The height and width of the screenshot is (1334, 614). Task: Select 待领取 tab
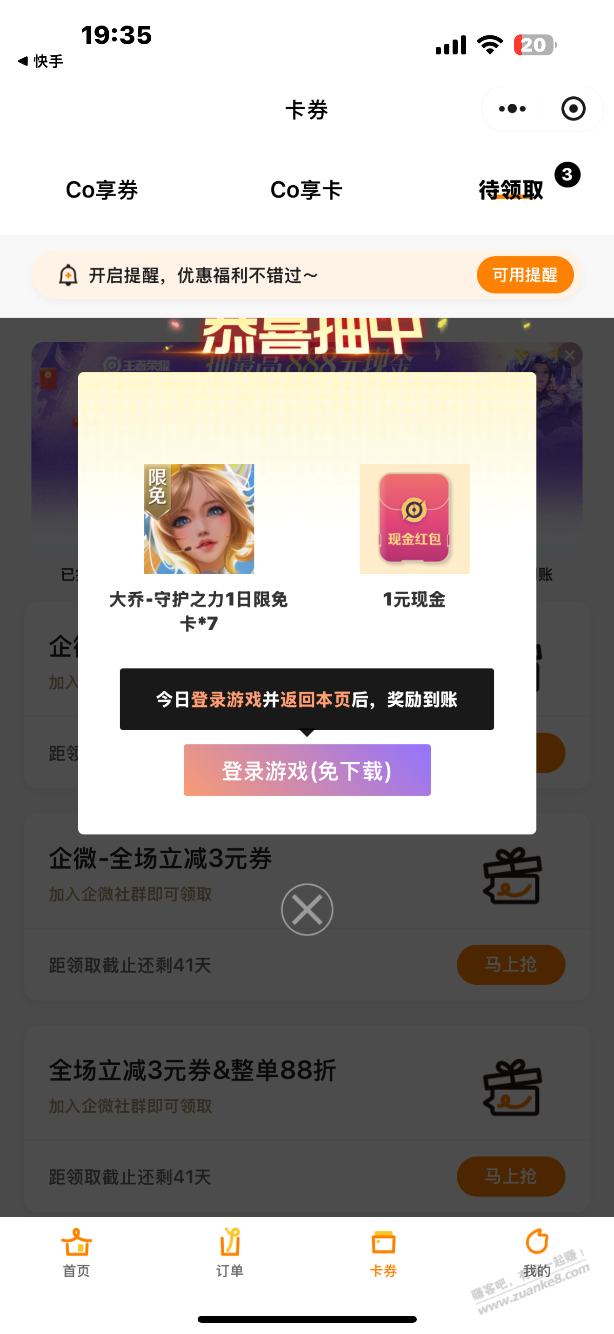pos(511,190)
